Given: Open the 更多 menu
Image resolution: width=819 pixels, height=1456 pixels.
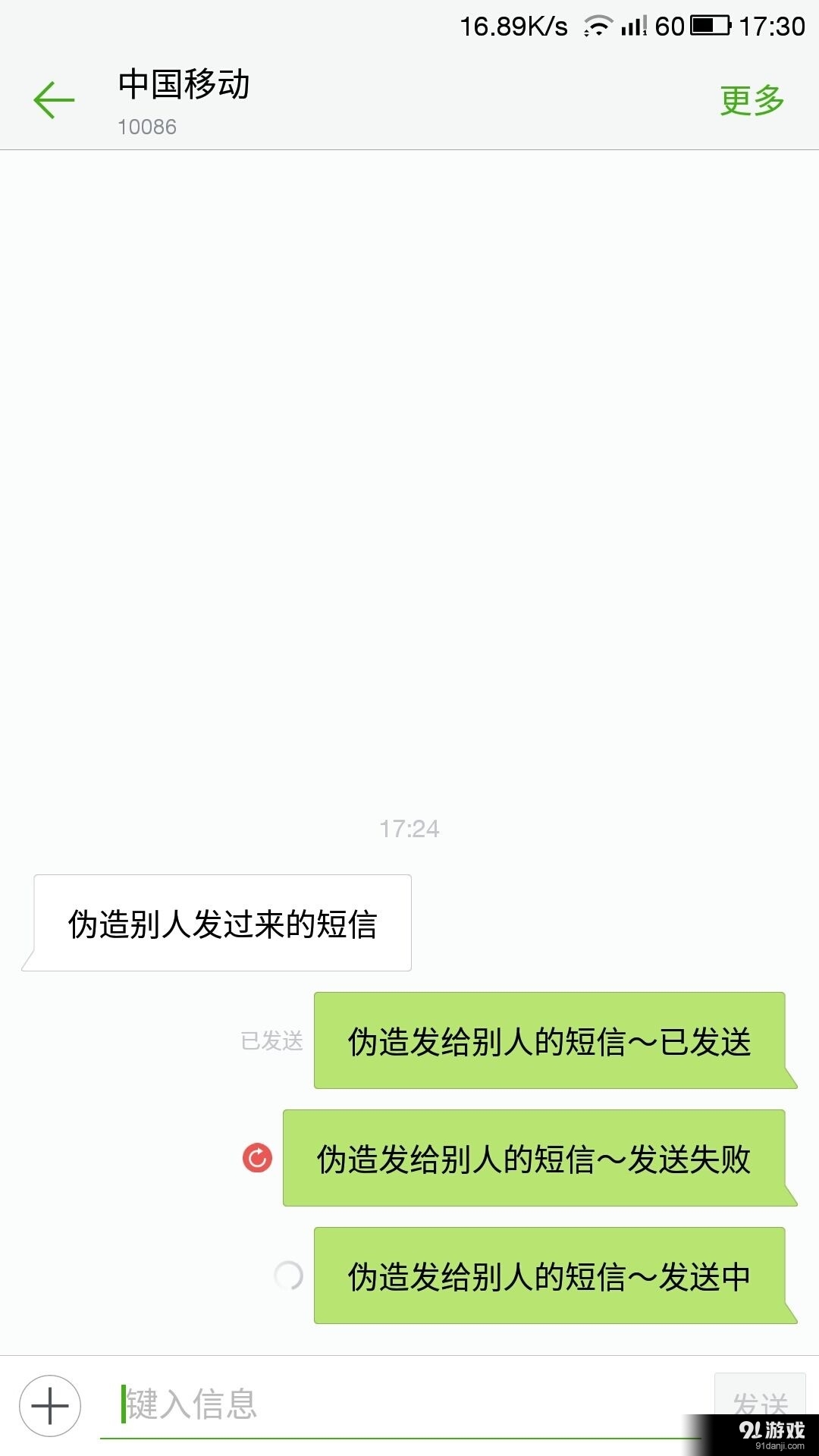Looking at the screenshot, I should click(x=752, y=100).
